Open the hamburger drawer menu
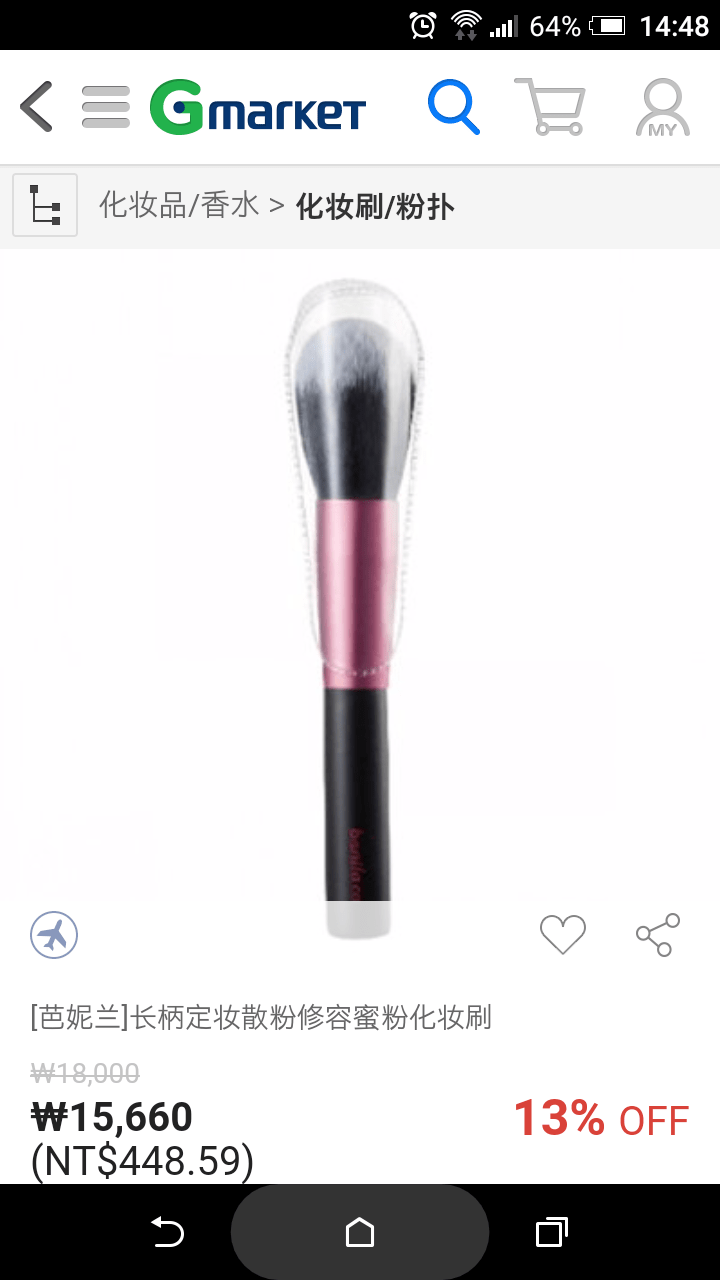This screenshot has width=720, height=1280. pos(106,106)
